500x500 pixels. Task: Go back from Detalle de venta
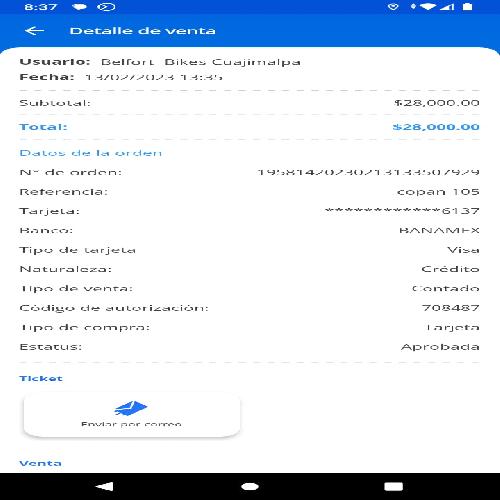pyautogui.click(x=34, y=31)
